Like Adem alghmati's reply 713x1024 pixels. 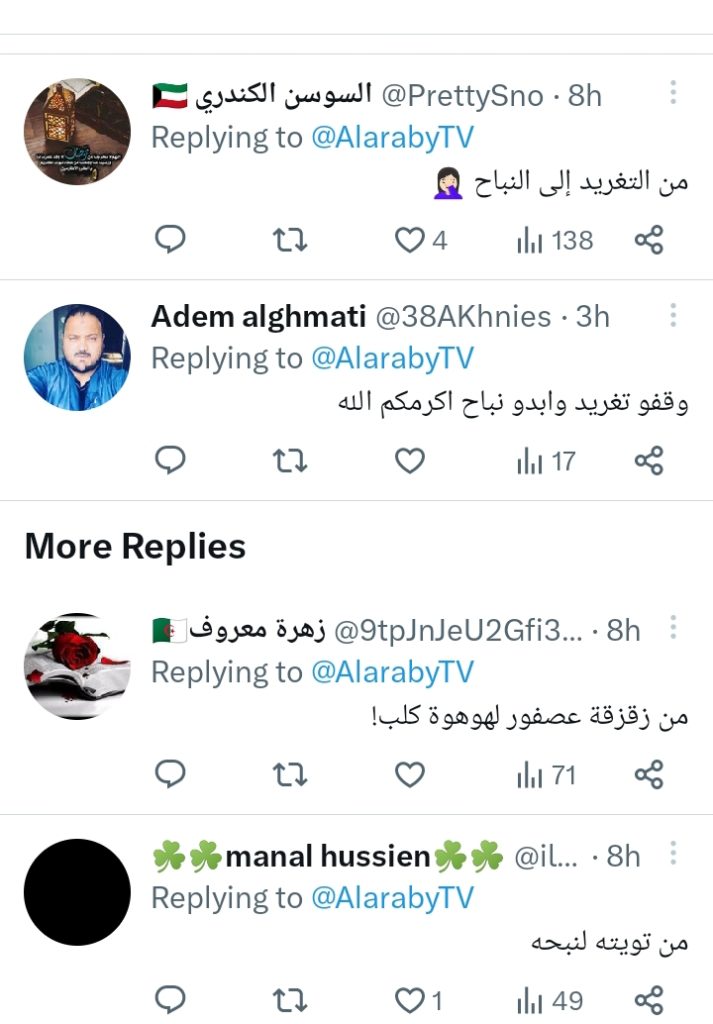click(409, 461)
